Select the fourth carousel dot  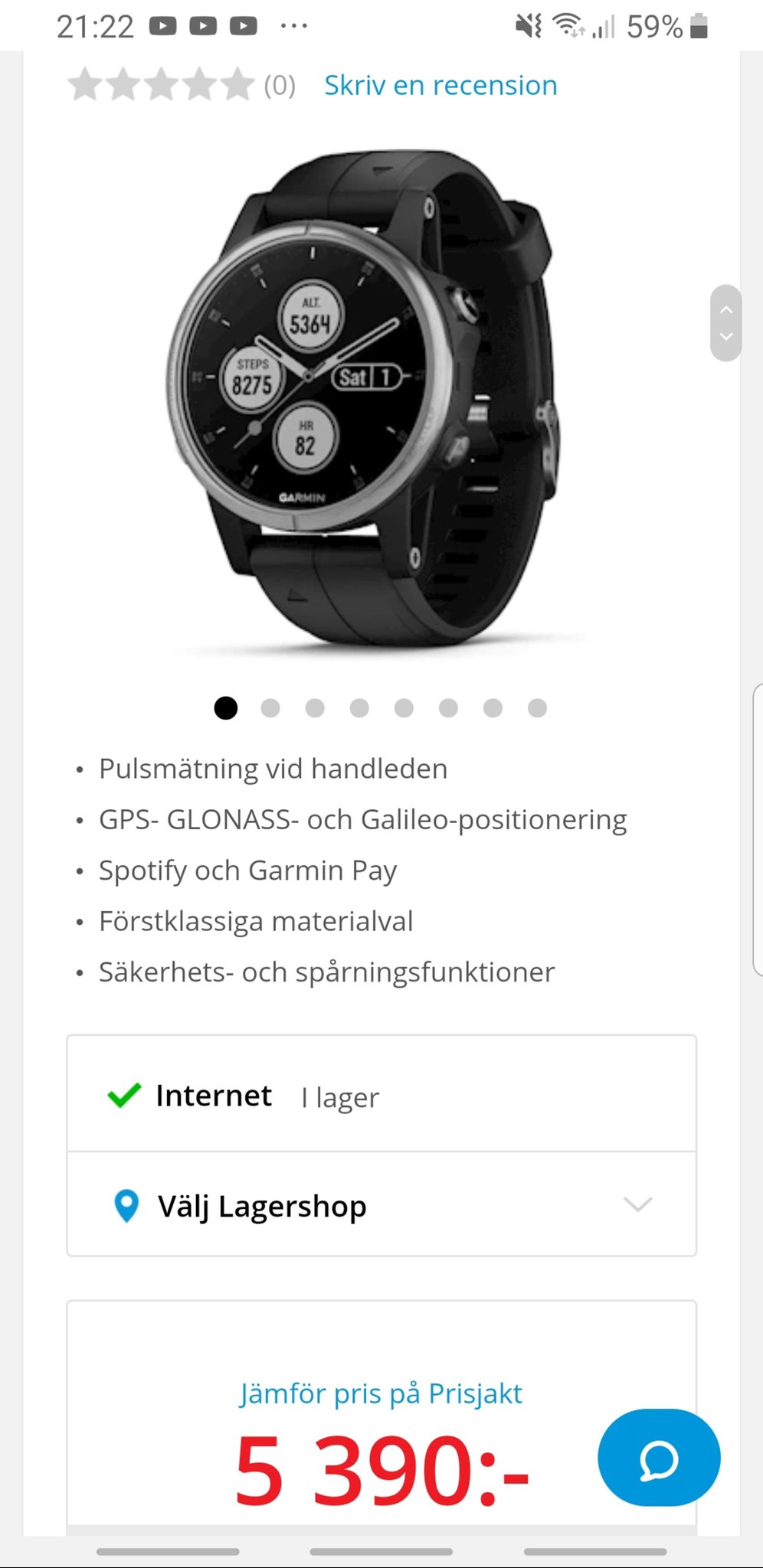[359, 708]
